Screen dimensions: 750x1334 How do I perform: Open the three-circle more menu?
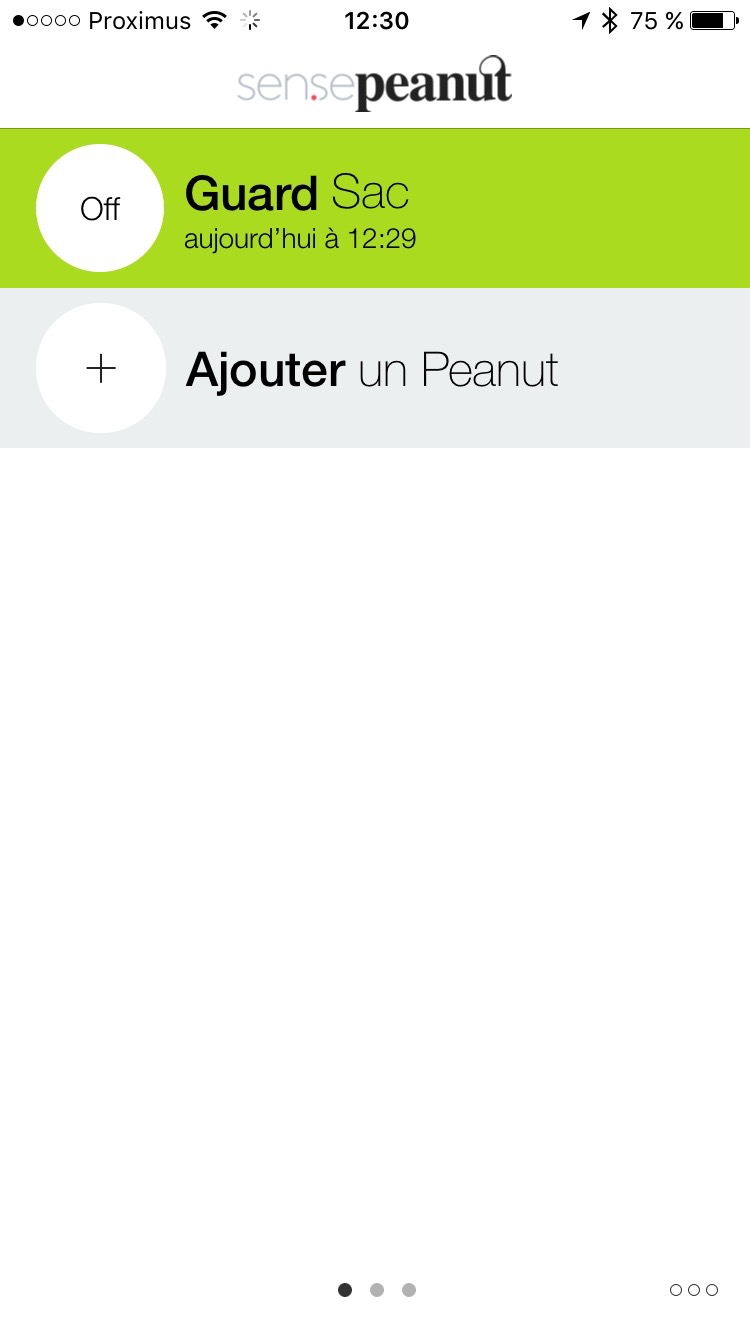click(x=693, y=1290)
